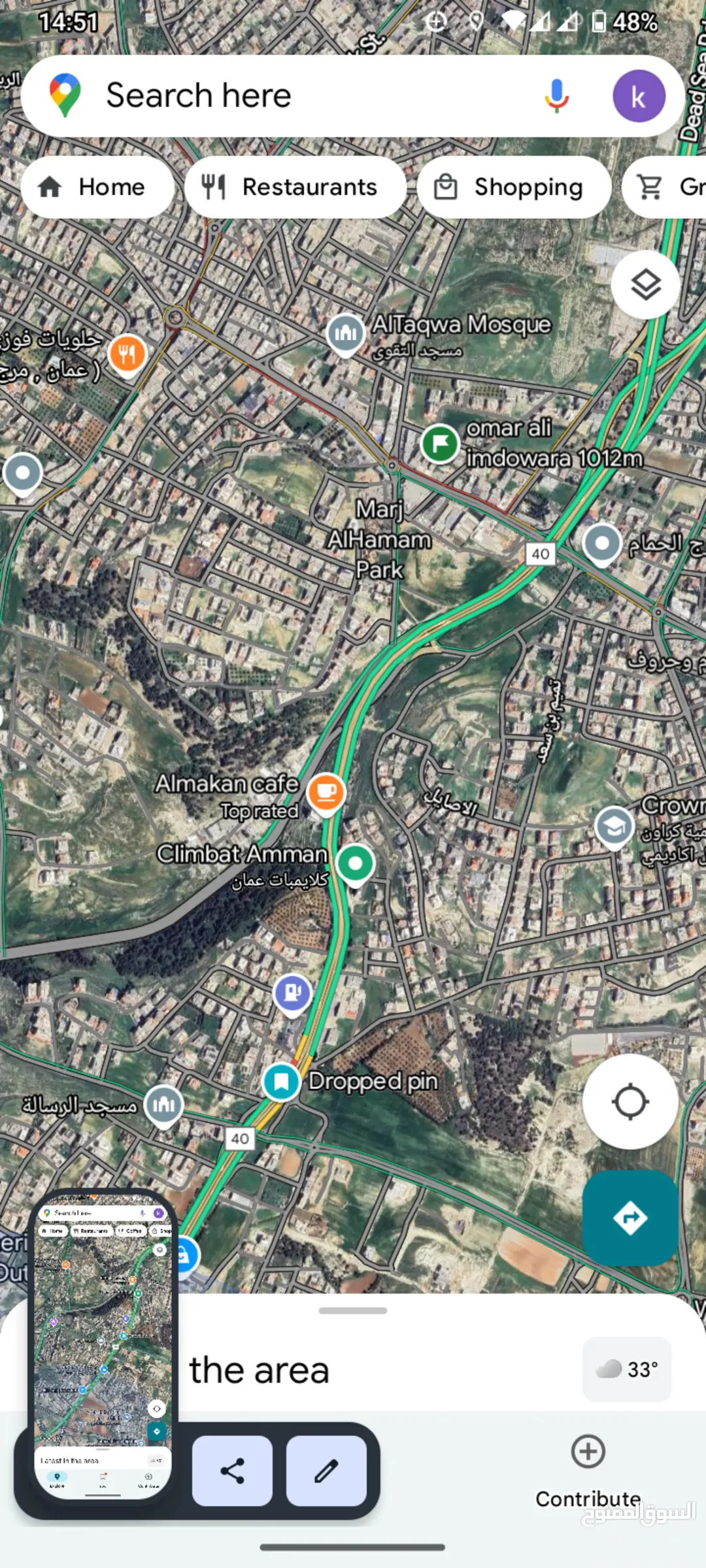Center map on my location
This screenshot has width=706, height=1568.
click(x=630, y=1101)
